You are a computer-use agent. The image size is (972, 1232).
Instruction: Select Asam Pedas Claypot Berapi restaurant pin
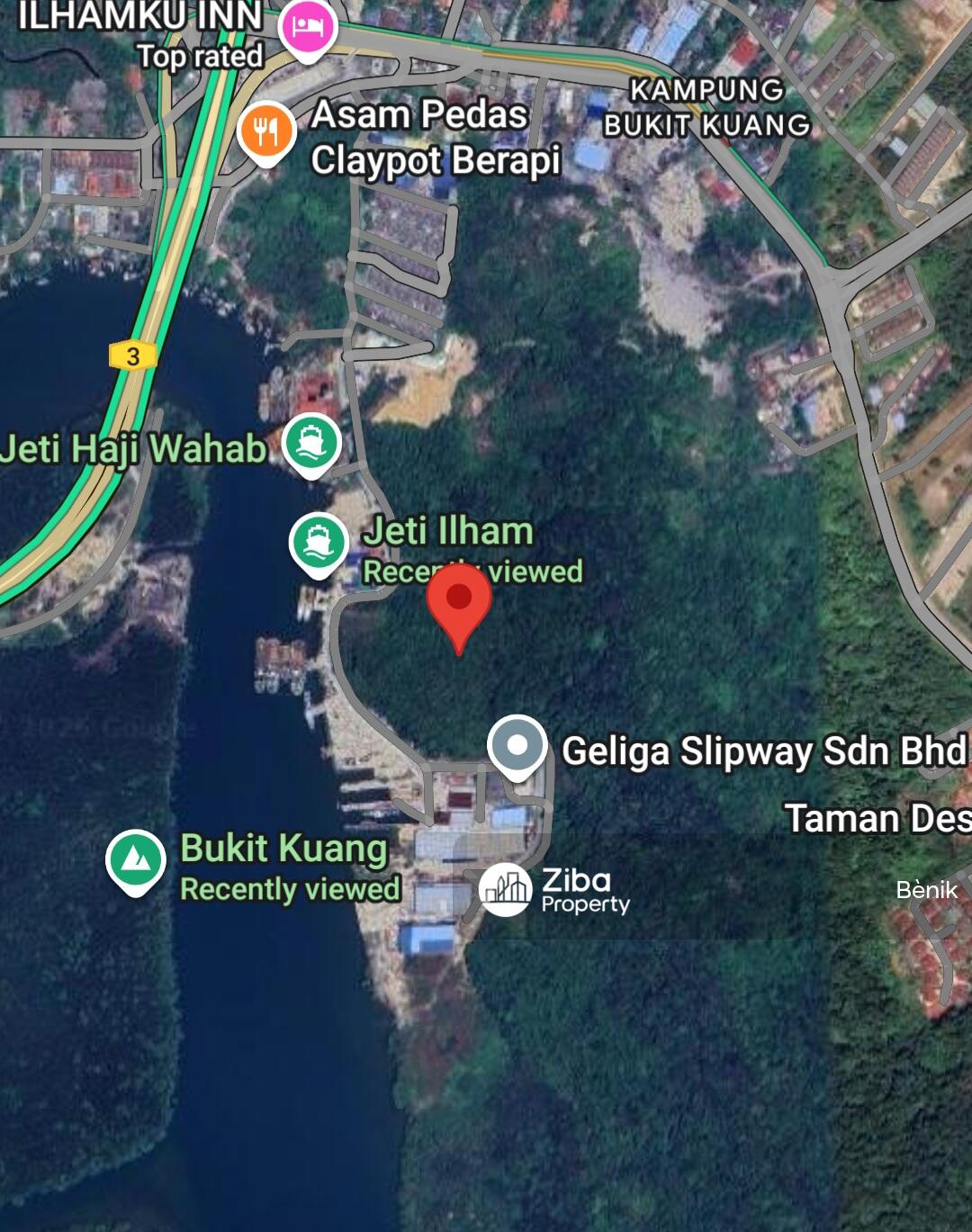[266, 132]
